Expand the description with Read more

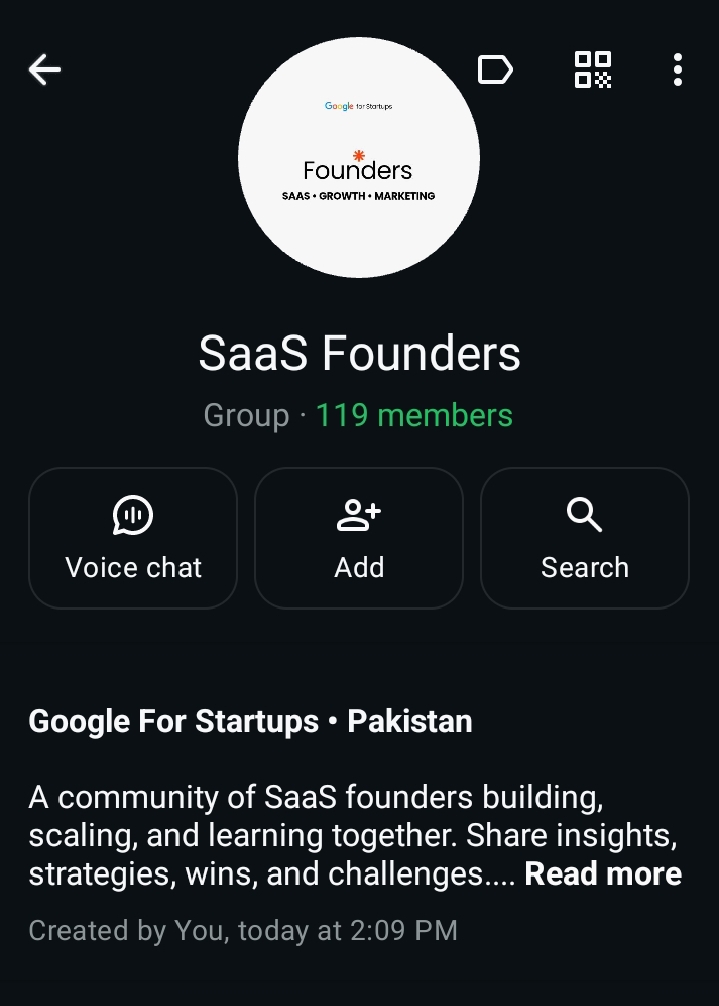click(x=603, y=874)
